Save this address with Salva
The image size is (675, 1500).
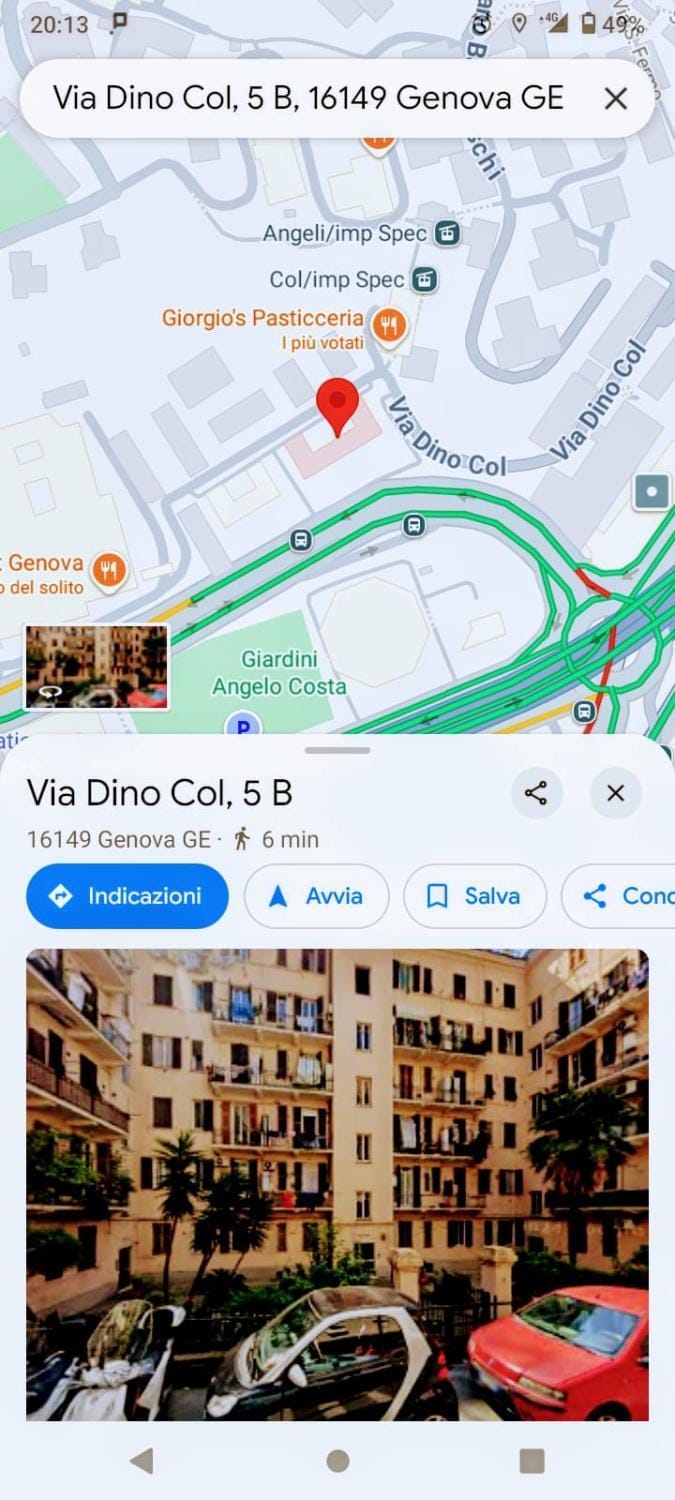click(475, 896)
